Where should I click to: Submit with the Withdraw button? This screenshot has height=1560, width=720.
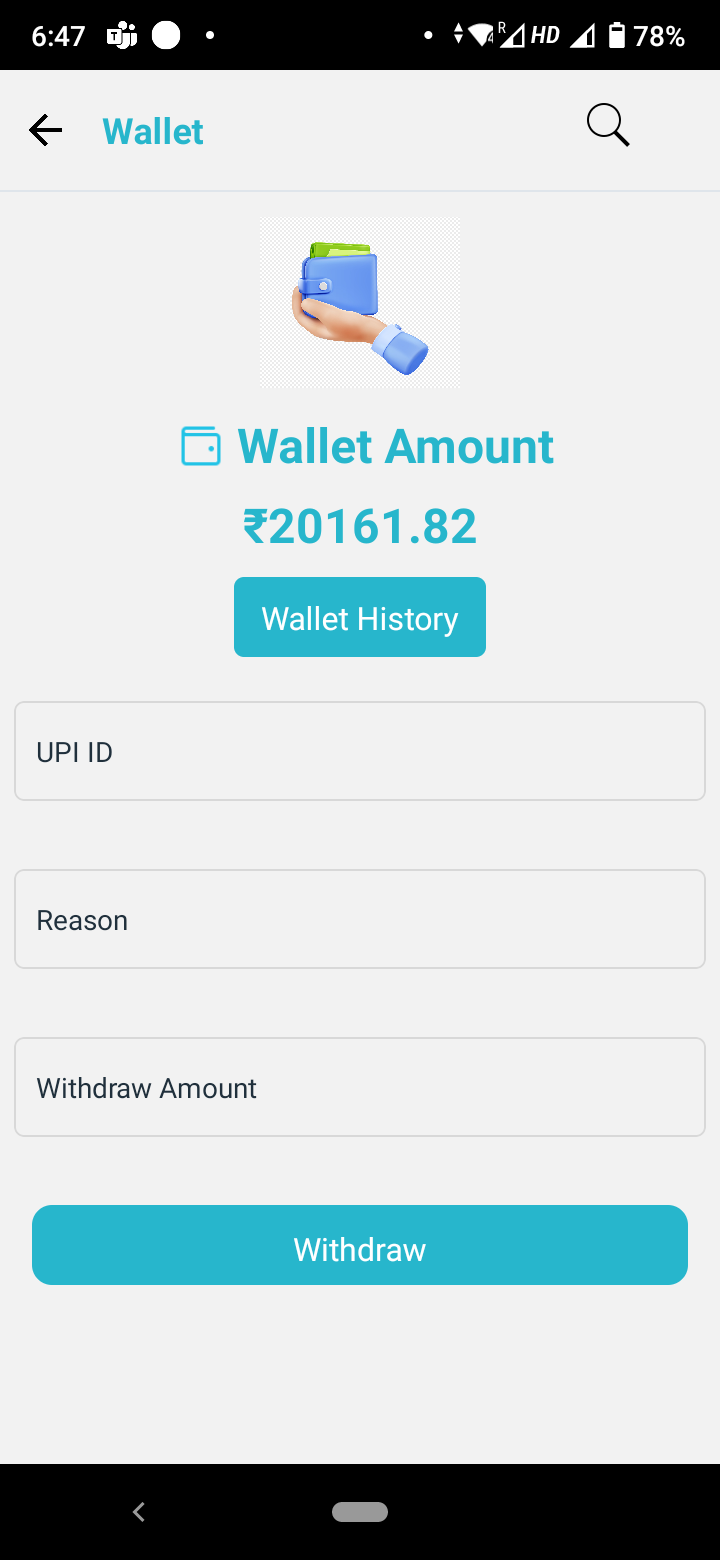(x=360, y=1245)
